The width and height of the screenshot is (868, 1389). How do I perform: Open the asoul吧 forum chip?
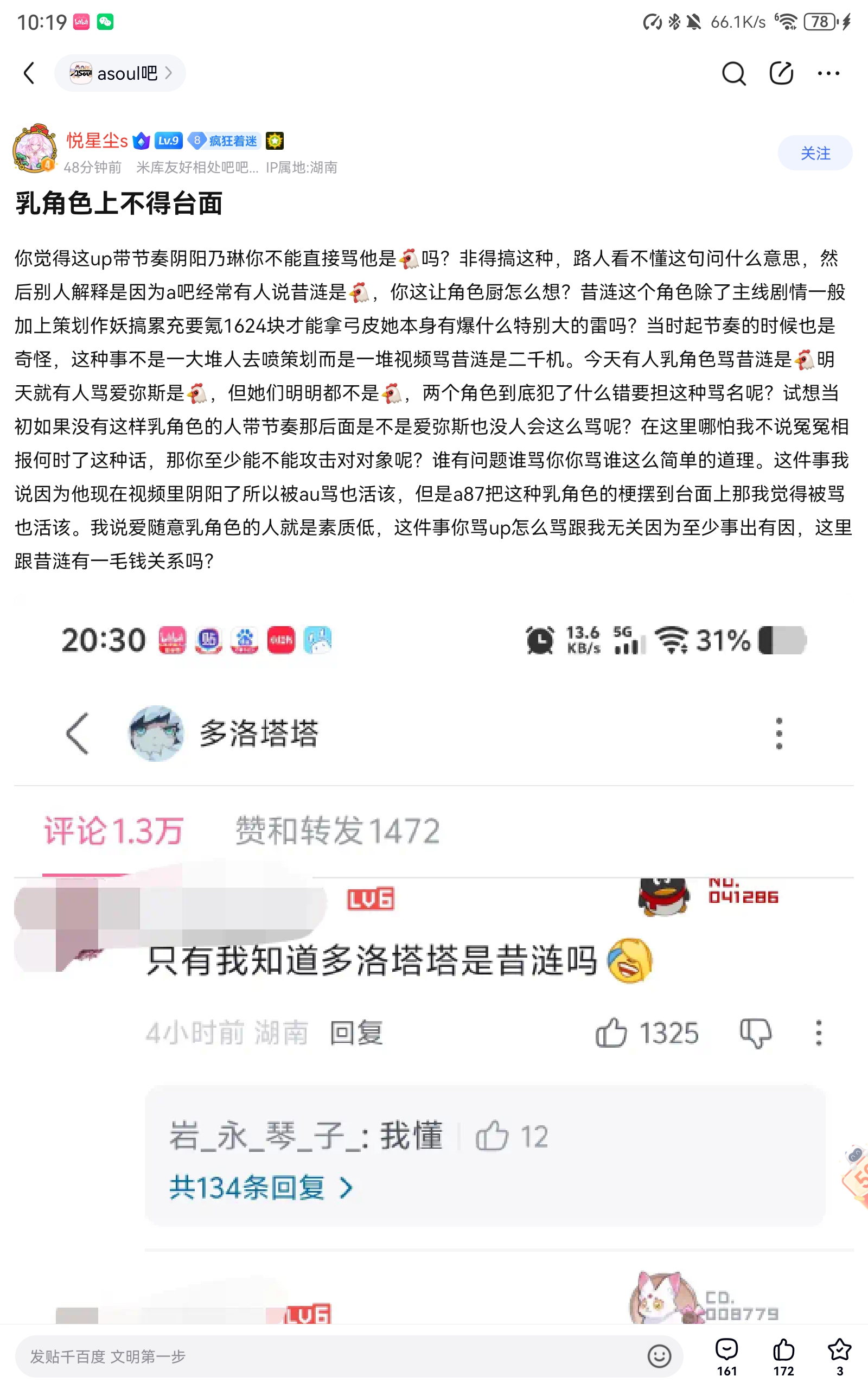(x=120, y=73)
